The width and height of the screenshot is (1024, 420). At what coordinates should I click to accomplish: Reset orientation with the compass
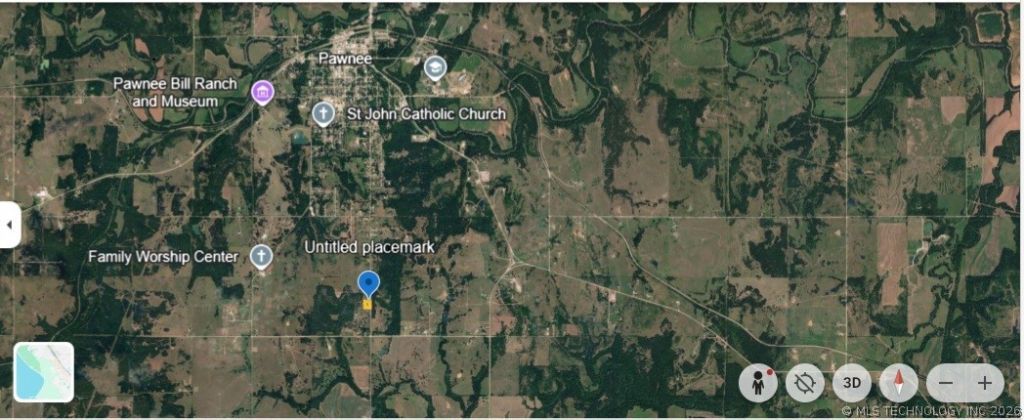[898, 382]
